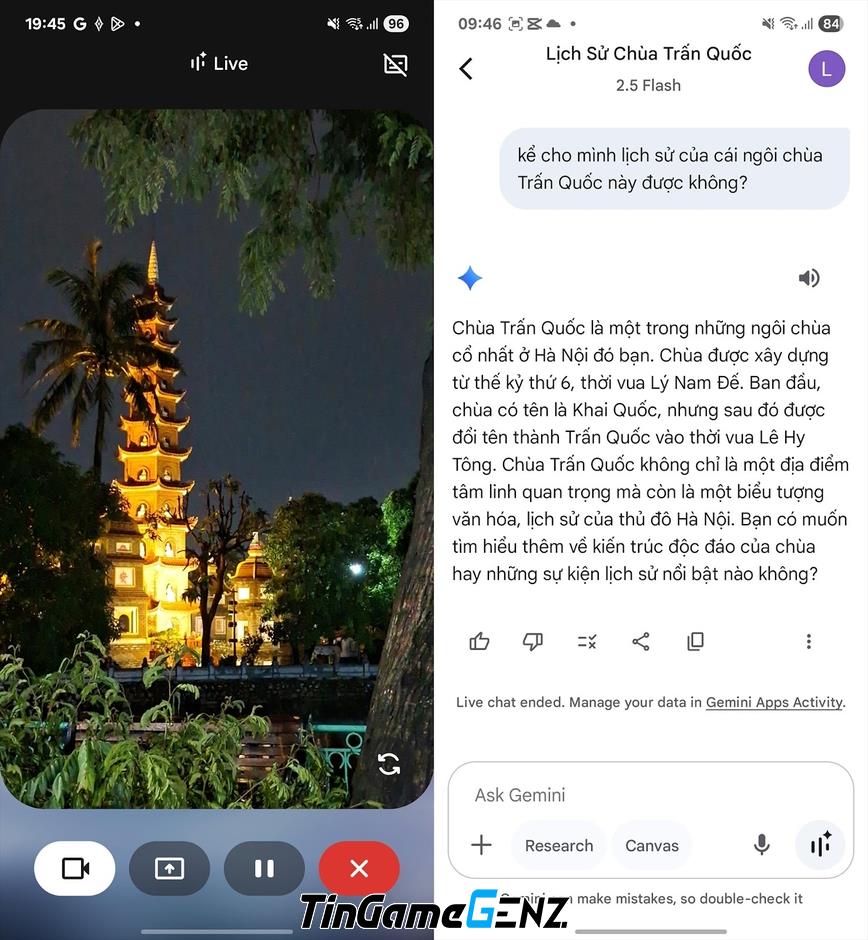Open the profile avatar L
This screenshot has height=940, width=868.
(x=826, y=68)
